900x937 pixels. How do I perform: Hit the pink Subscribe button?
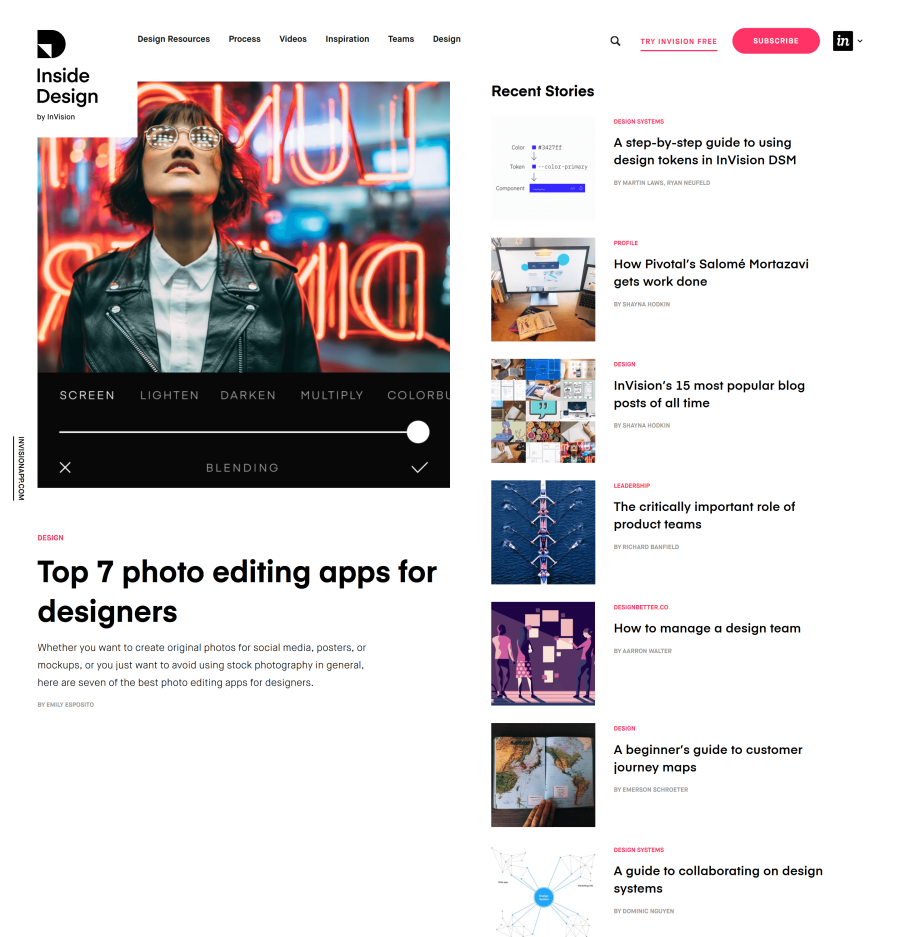coord(775,41)
